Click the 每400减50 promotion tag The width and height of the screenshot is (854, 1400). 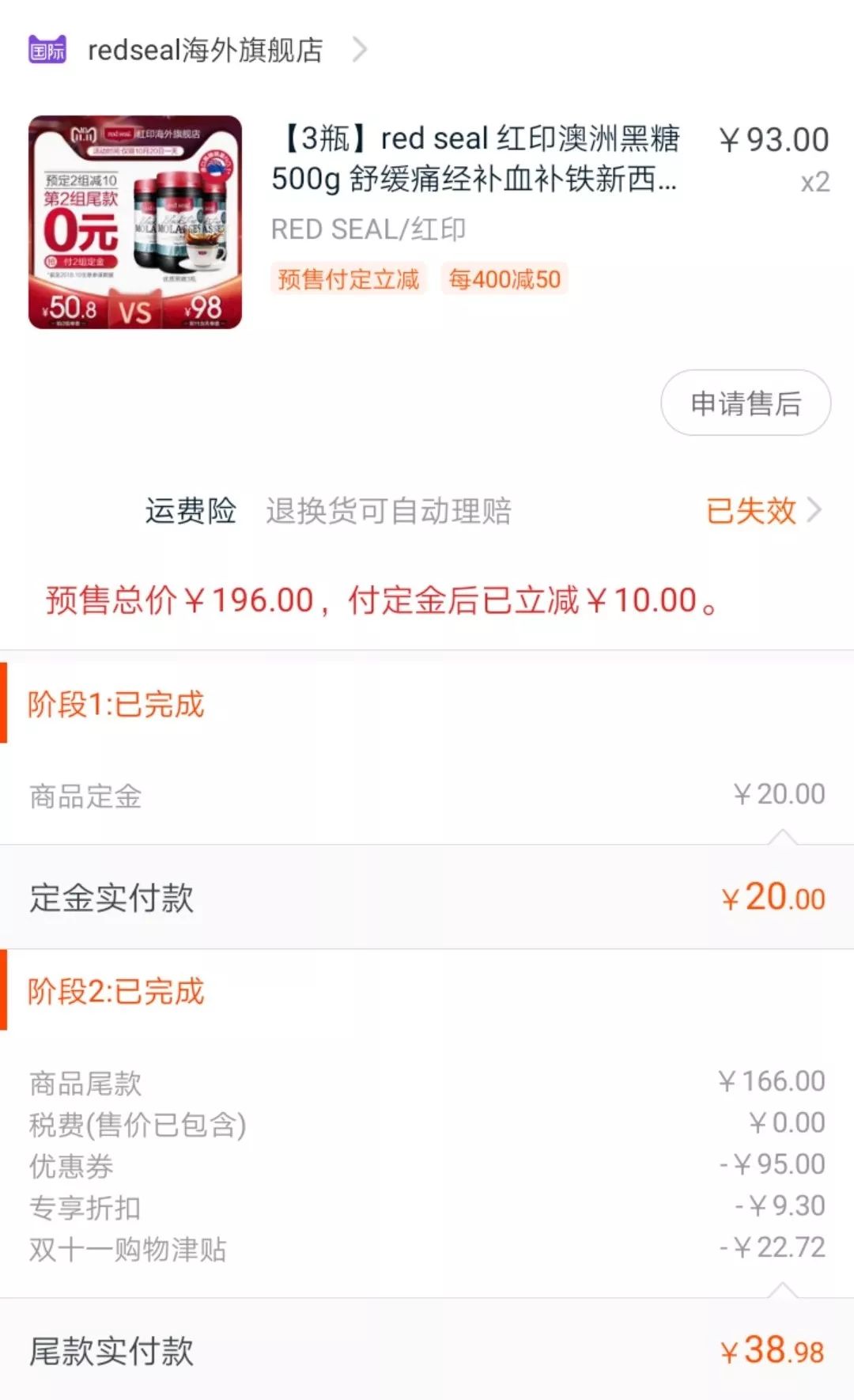click(x=504, y=279)
